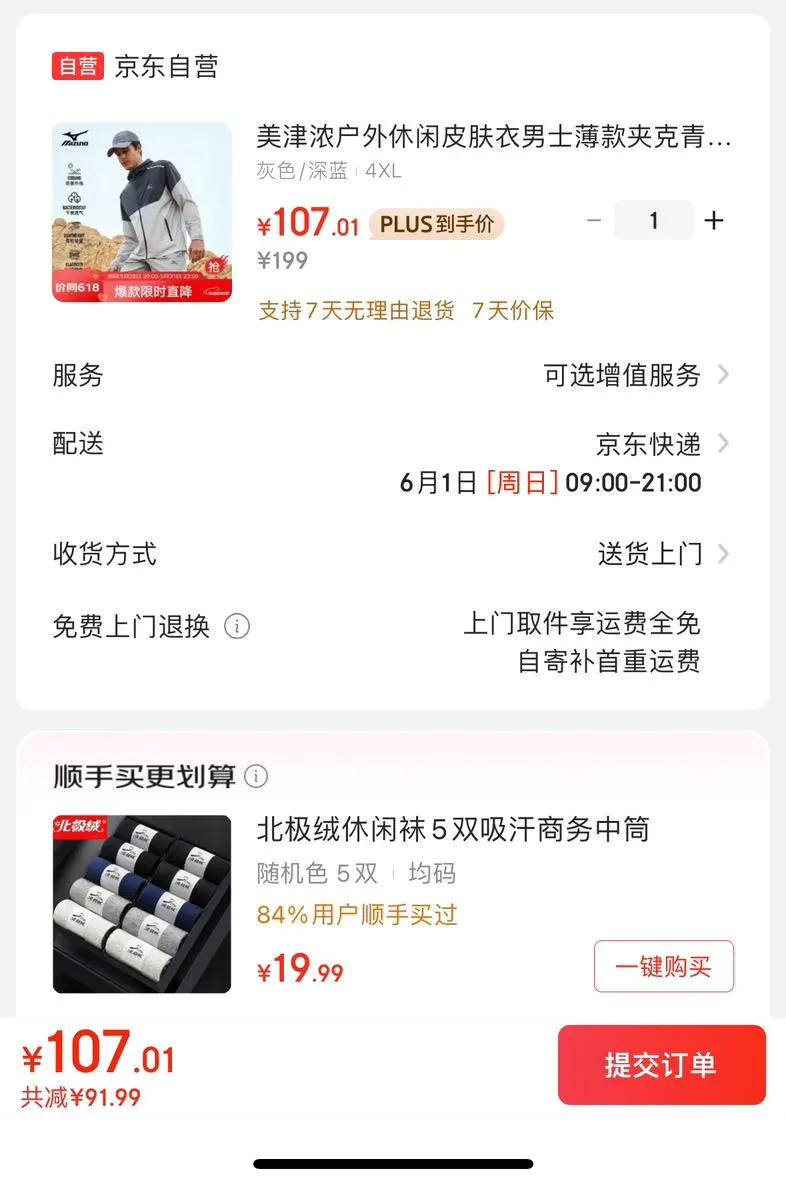Image resolution: width=786 pixels, height=1185 pixels.
Task: Open the 配送 京东快递 delivery options
Action: coord(391,463)
